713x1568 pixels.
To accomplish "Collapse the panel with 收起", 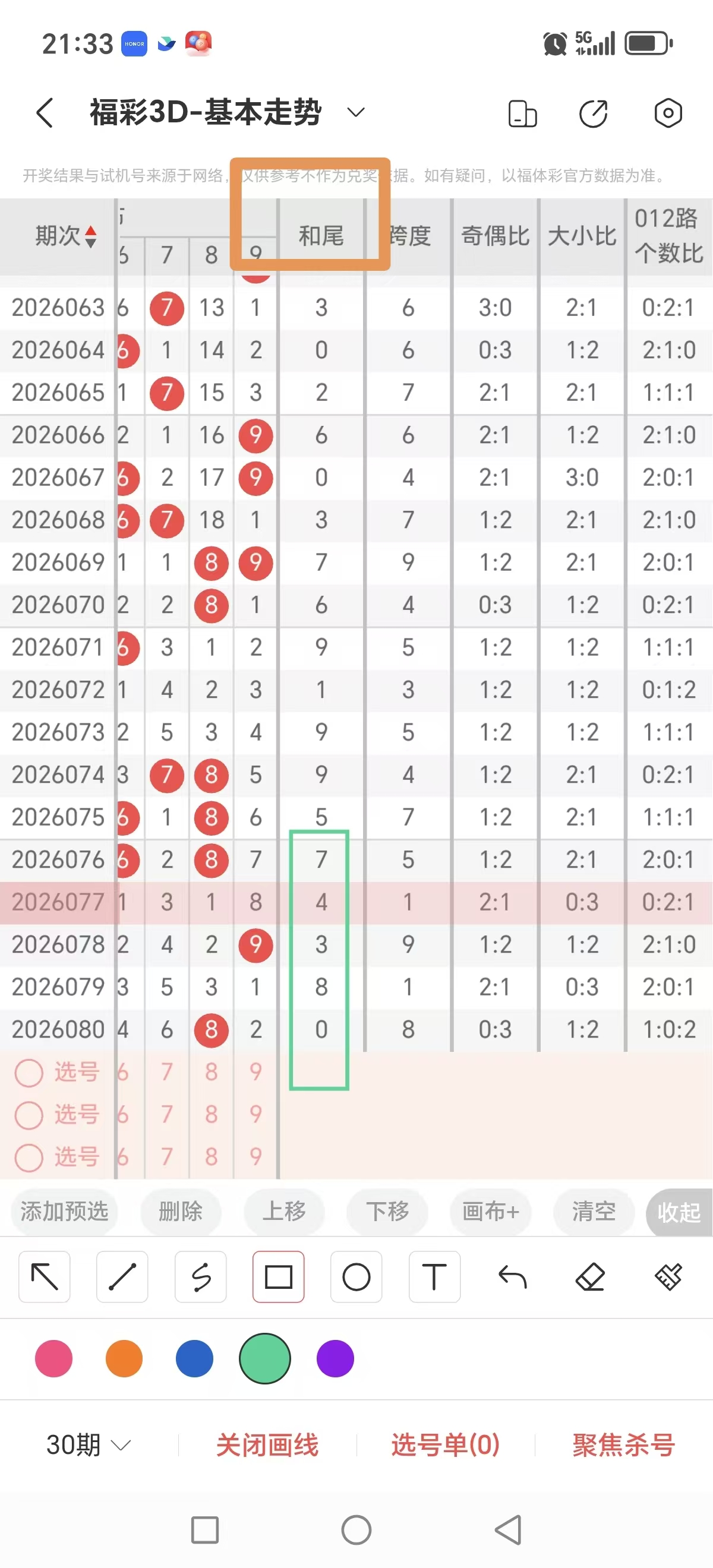I will point(679,1212).
